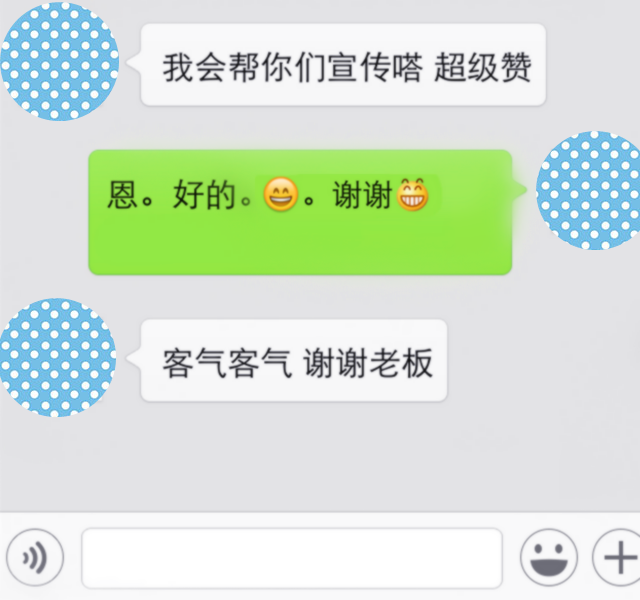Open avatar beside 客气客气 谢谢老板 message
The height and width of the screenshot is (600, 640).
[59, 357]
